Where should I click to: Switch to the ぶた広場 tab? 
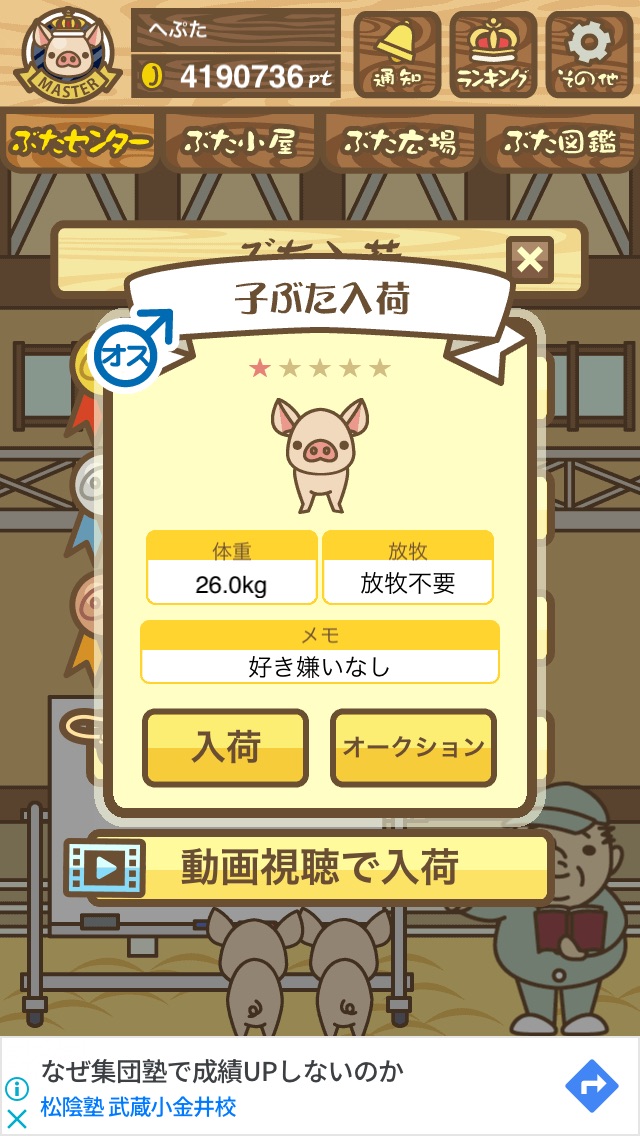(399, 141)
